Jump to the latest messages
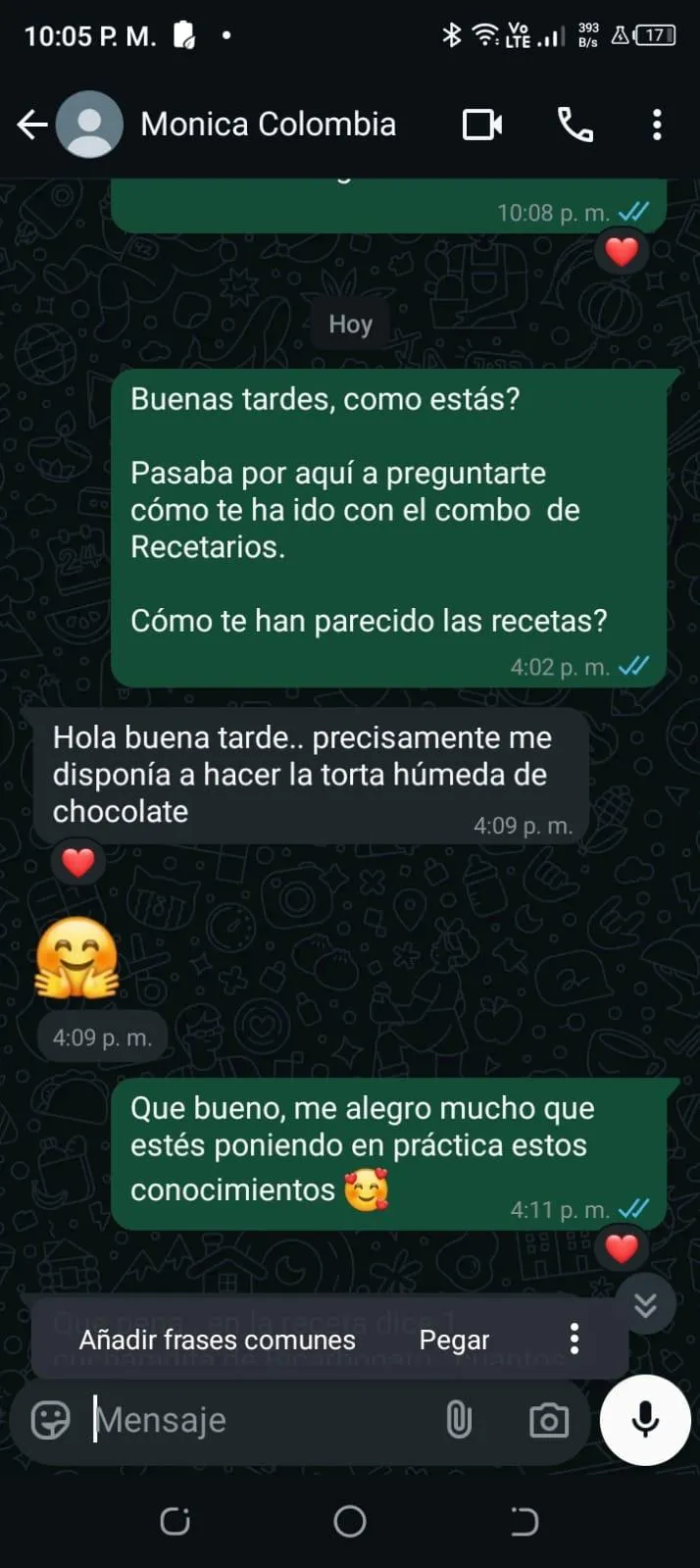Image resolution: width=700 pixels, height=1568 pixels. click(x=645, y=1304)
